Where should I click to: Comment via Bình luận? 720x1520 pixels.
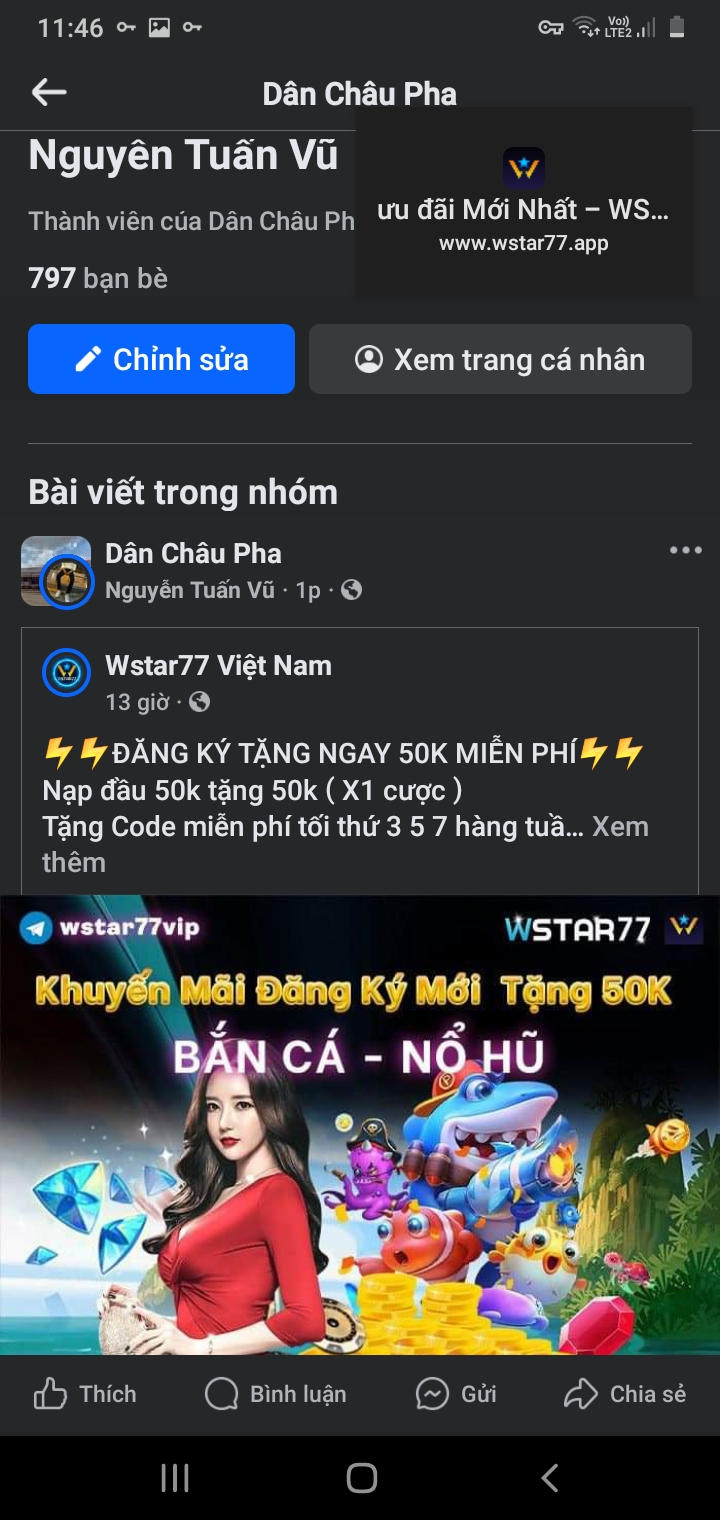pyautogui.click(x=276, y=1394)
